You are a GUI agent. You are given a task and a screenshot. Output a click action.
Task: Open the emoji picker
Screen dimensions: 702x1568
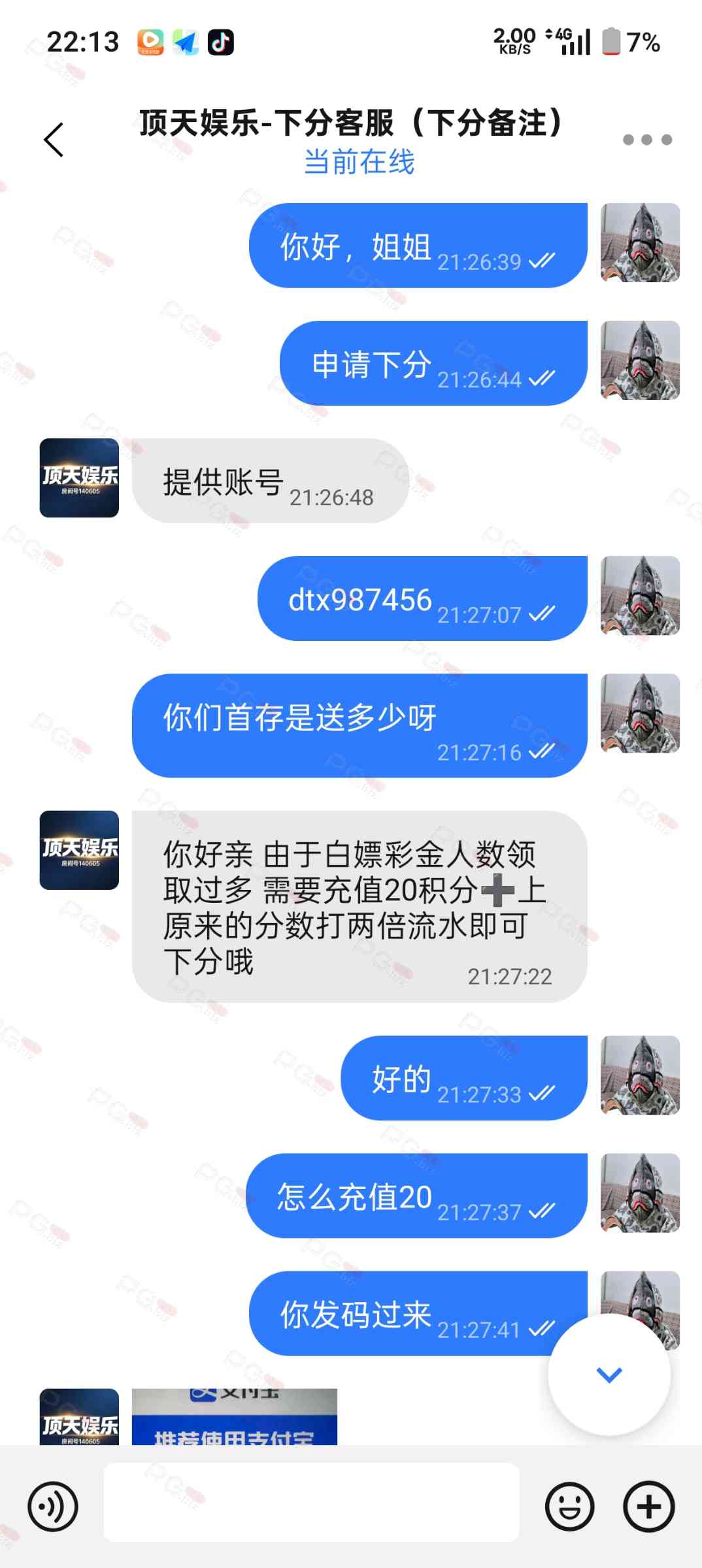click(569, 1507)
